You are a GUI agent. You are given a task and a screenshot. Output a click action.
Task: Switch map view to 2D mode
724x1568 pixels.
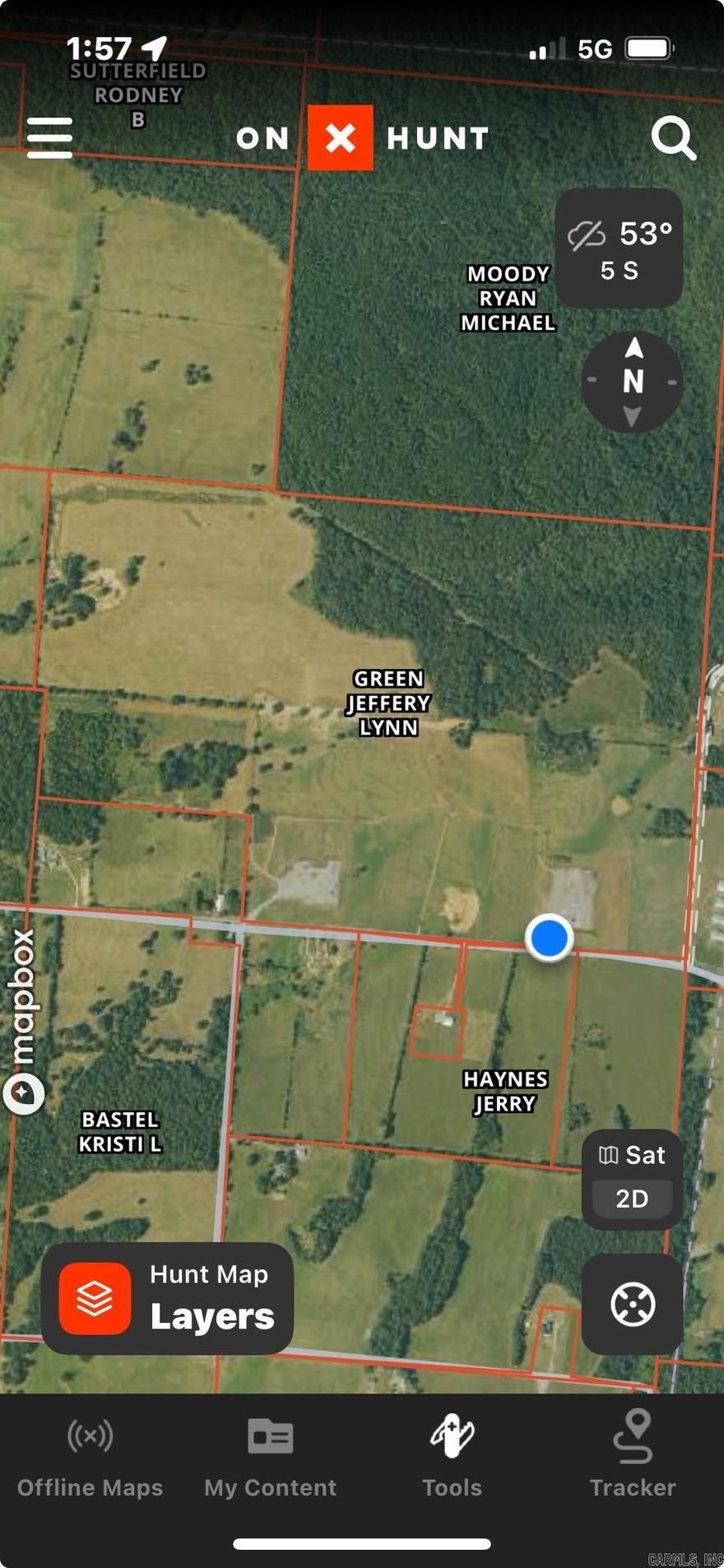click(632, 1199)
